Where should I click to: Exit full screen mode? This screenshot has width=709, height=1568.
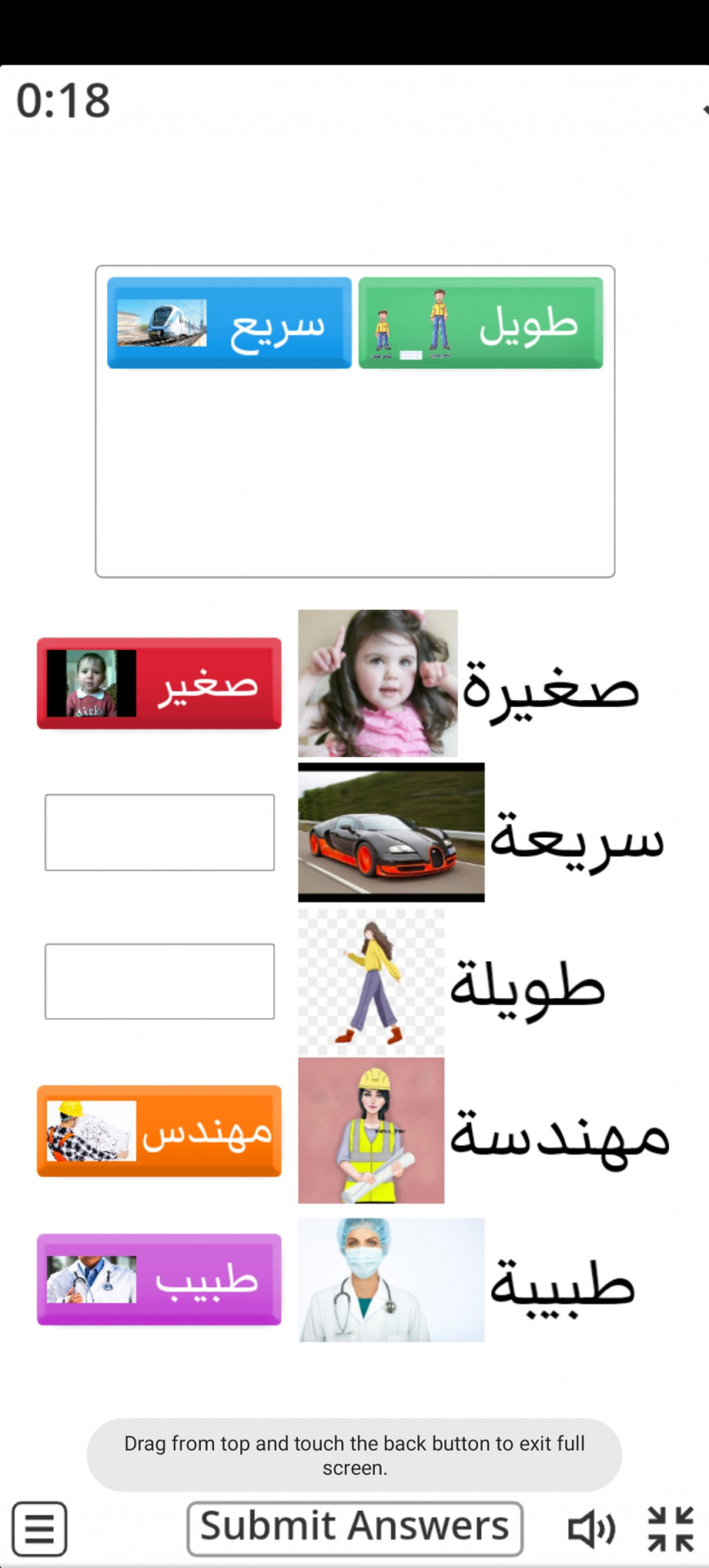(670, 1528)
